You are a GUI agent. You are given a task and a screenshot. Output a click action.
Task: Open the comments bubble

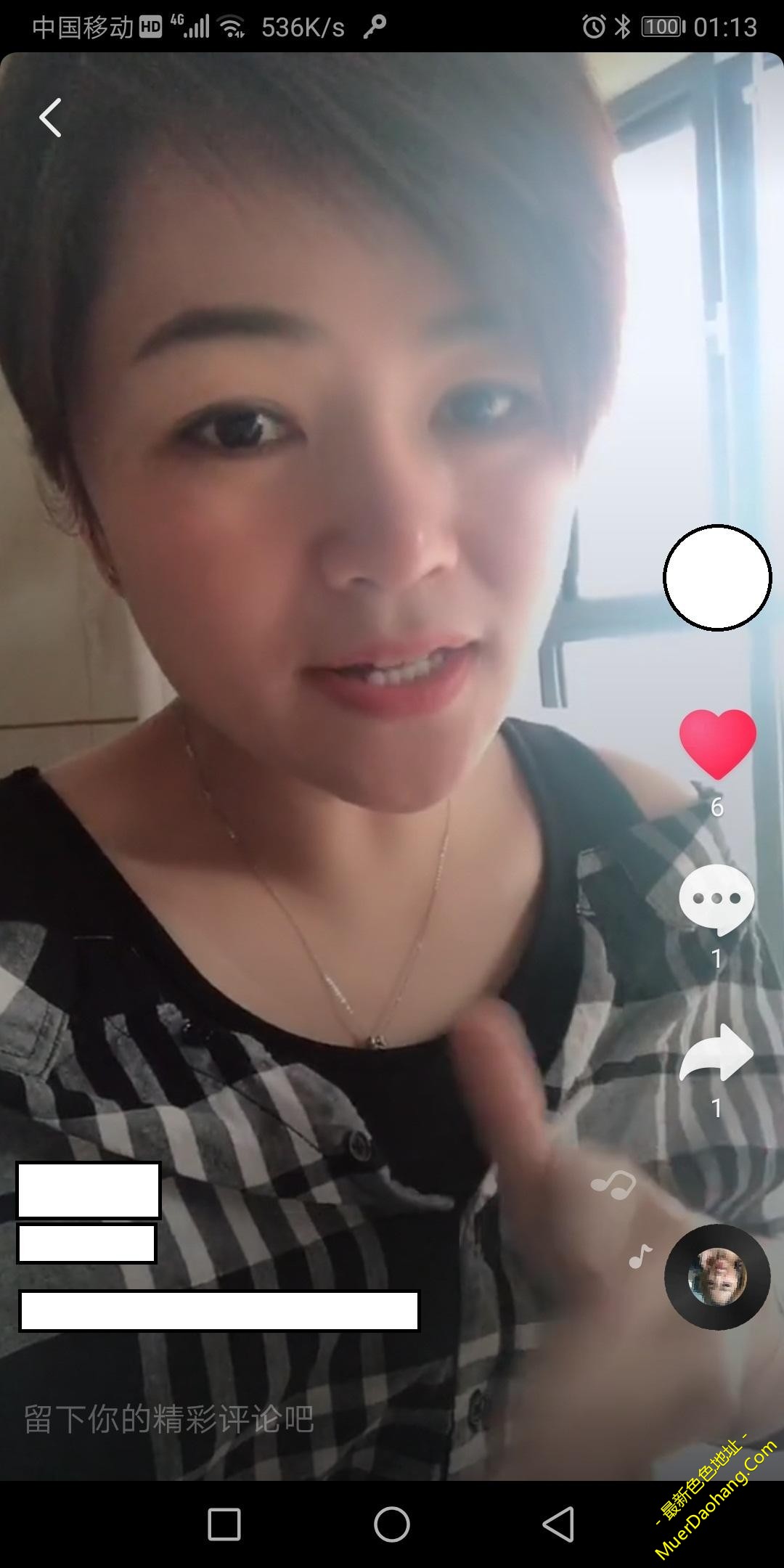(717, 900)
